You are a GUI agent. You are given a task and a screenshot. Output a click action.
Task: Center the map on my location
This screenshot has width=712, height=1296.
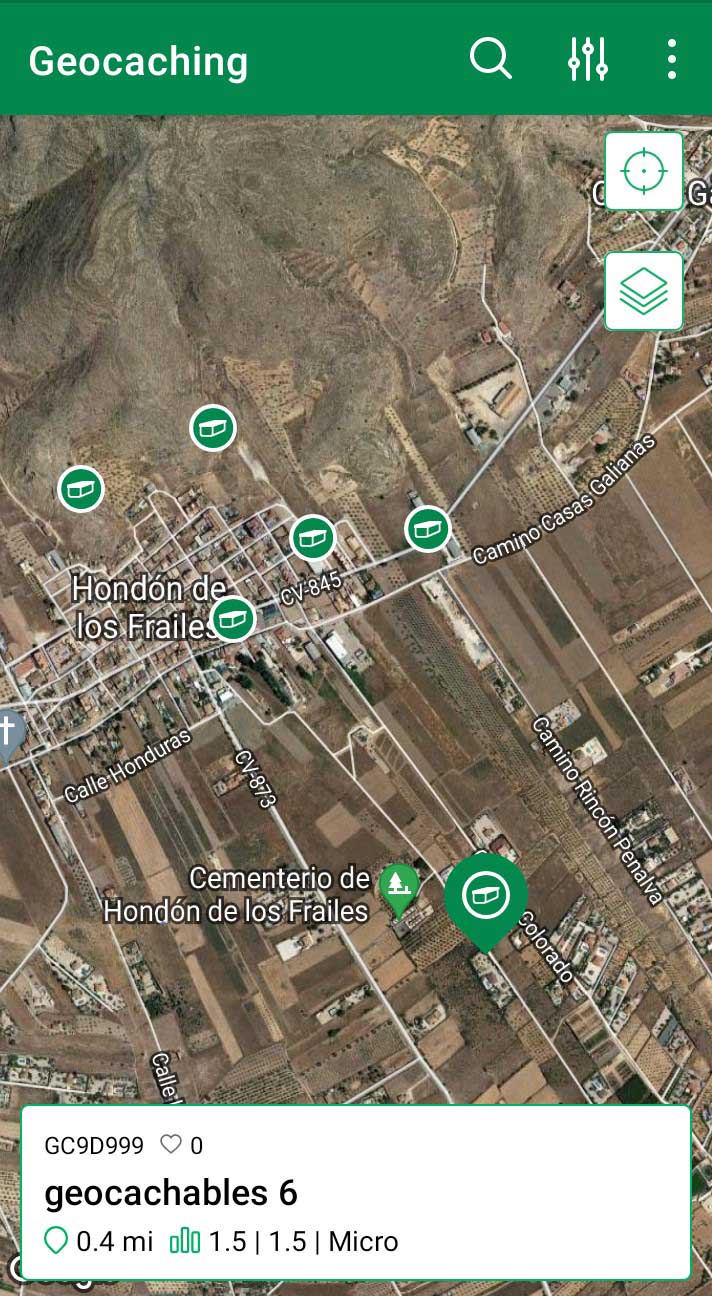(x=644, y=171)
